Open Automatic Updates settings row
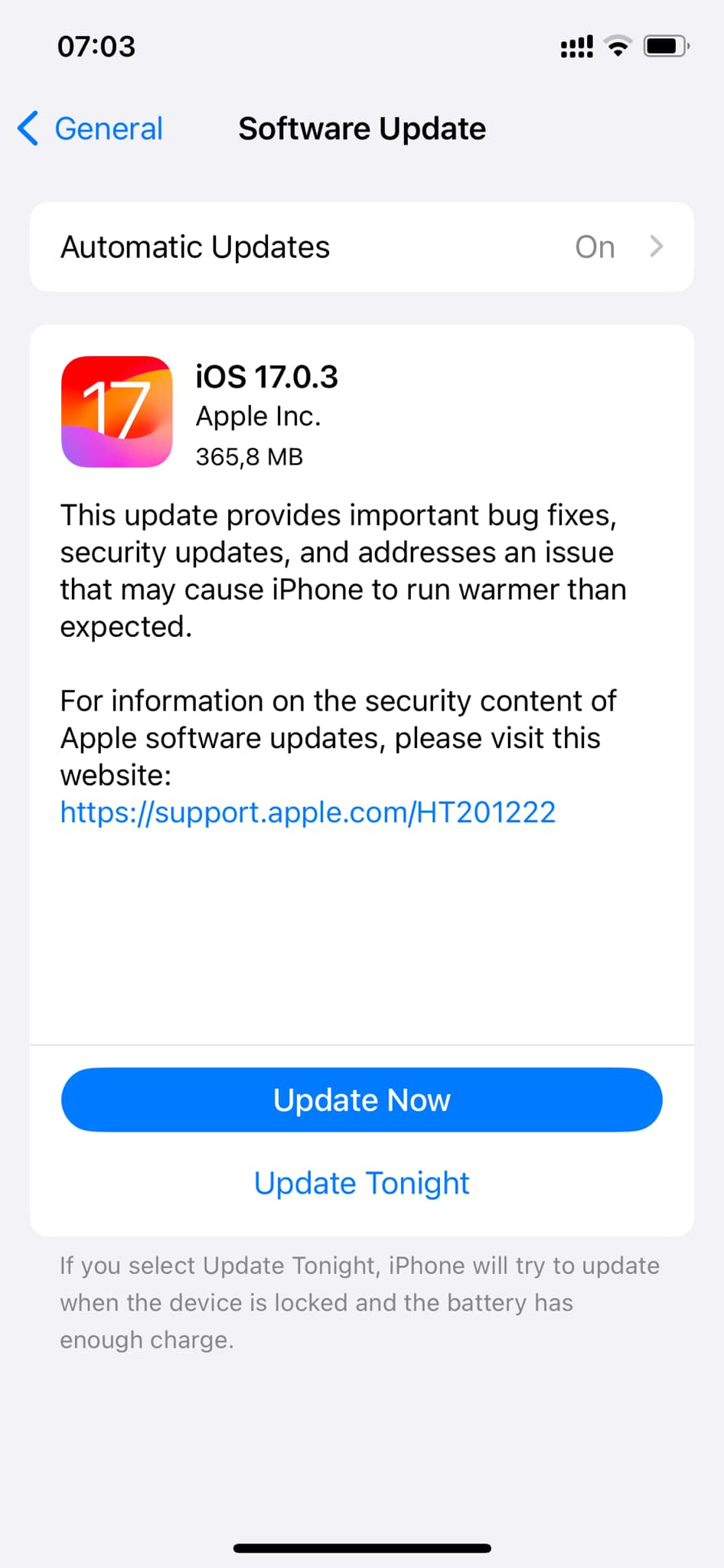Screen dimensions: 724x1568 (361, 247)
